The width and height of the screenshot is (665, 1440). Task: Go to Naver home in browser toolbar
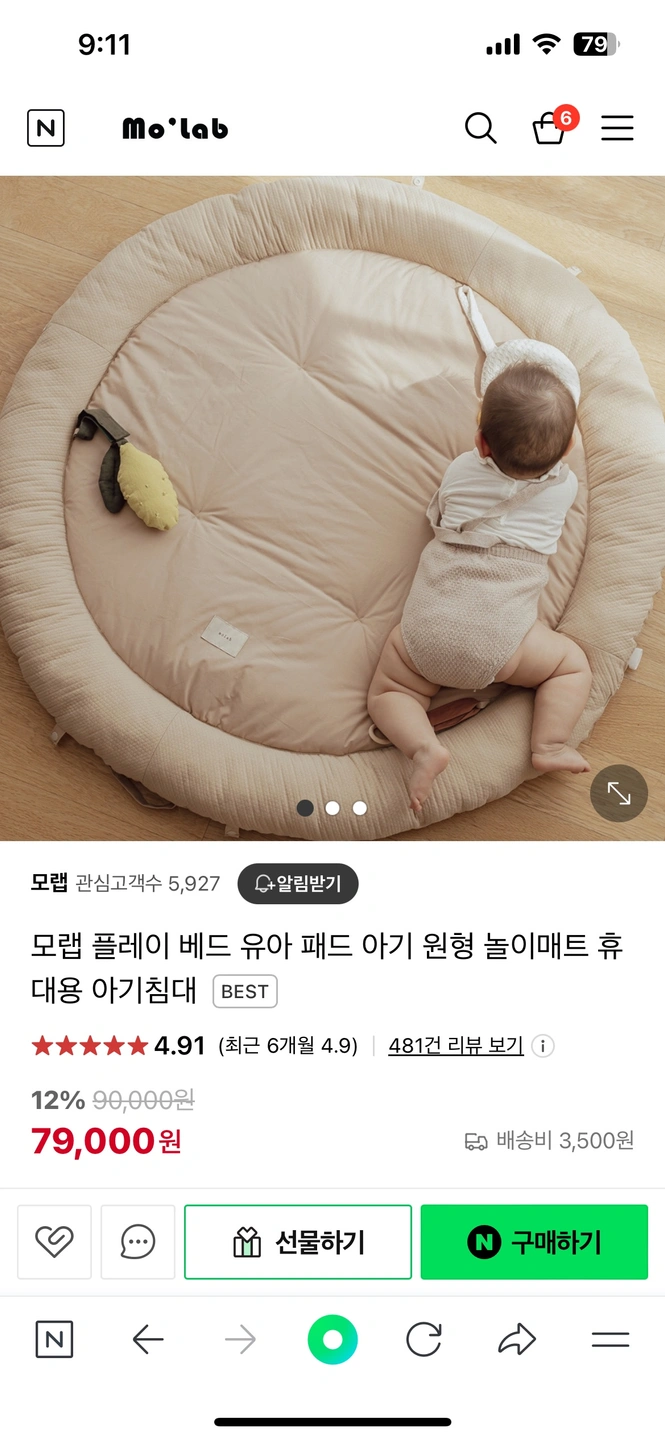click(54, 1340)
